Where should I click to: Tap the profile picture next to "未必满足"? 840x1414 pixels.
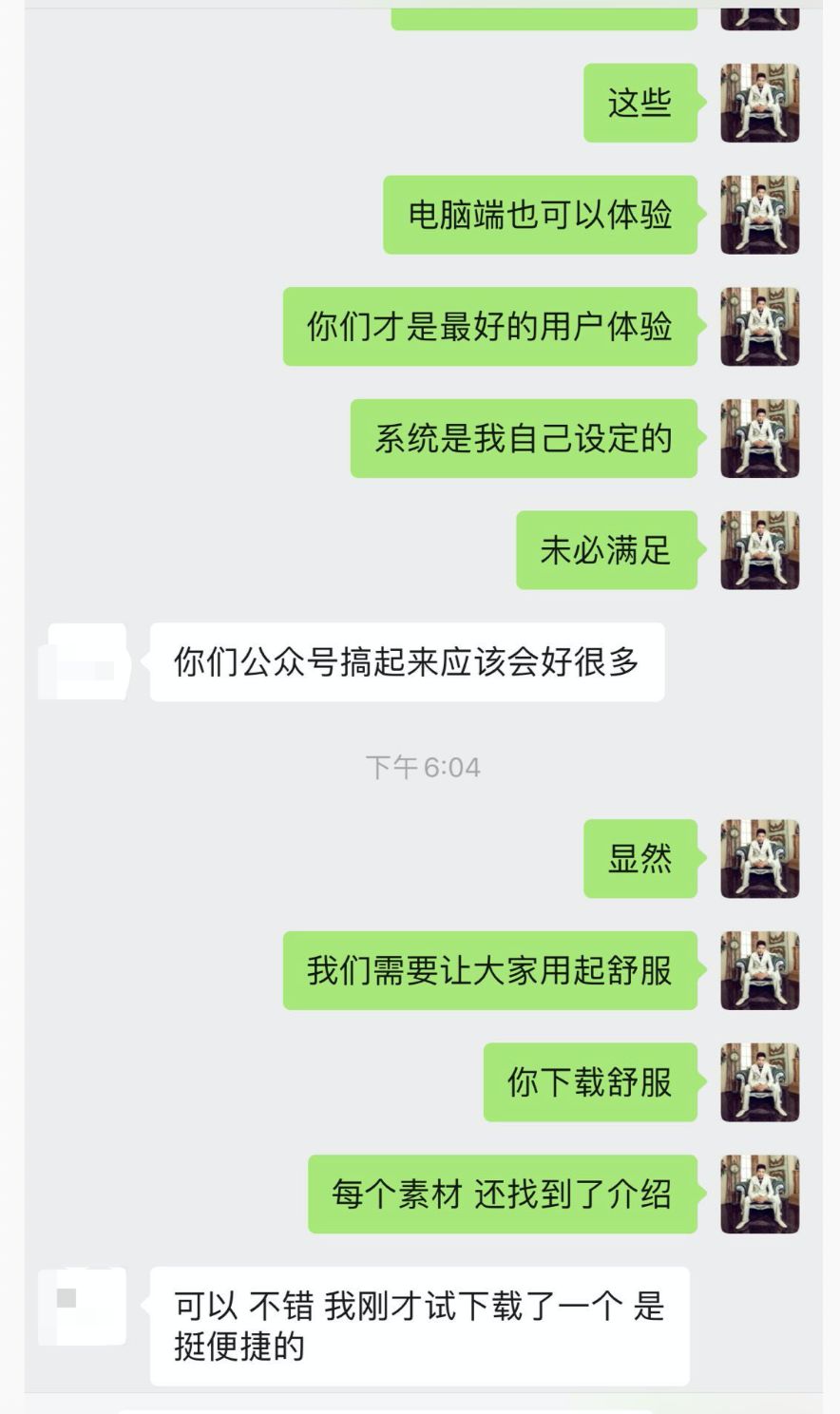point(759,550)
